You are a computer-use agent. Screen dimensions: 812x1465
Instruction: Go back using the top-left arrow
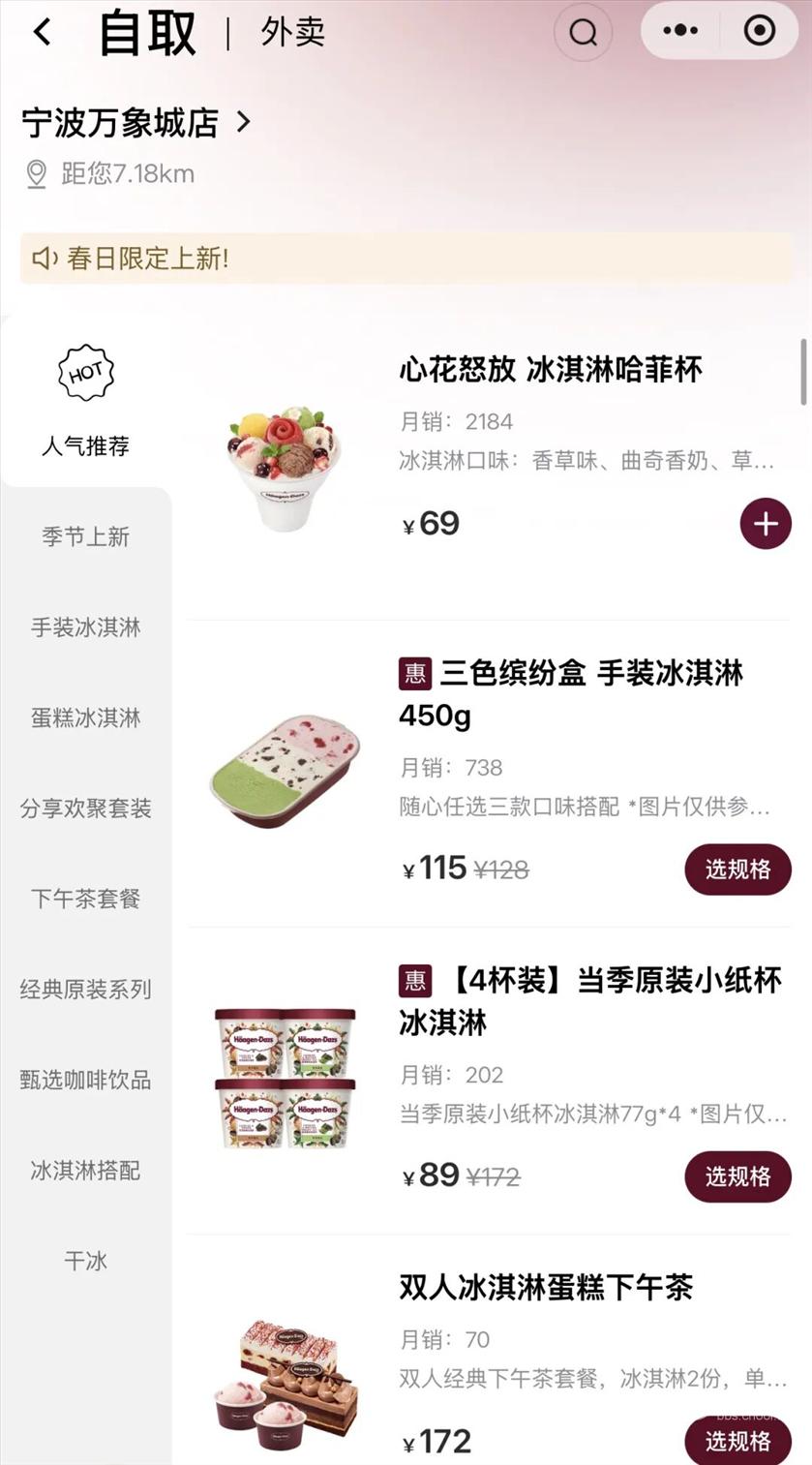click(x=42, y=33)
